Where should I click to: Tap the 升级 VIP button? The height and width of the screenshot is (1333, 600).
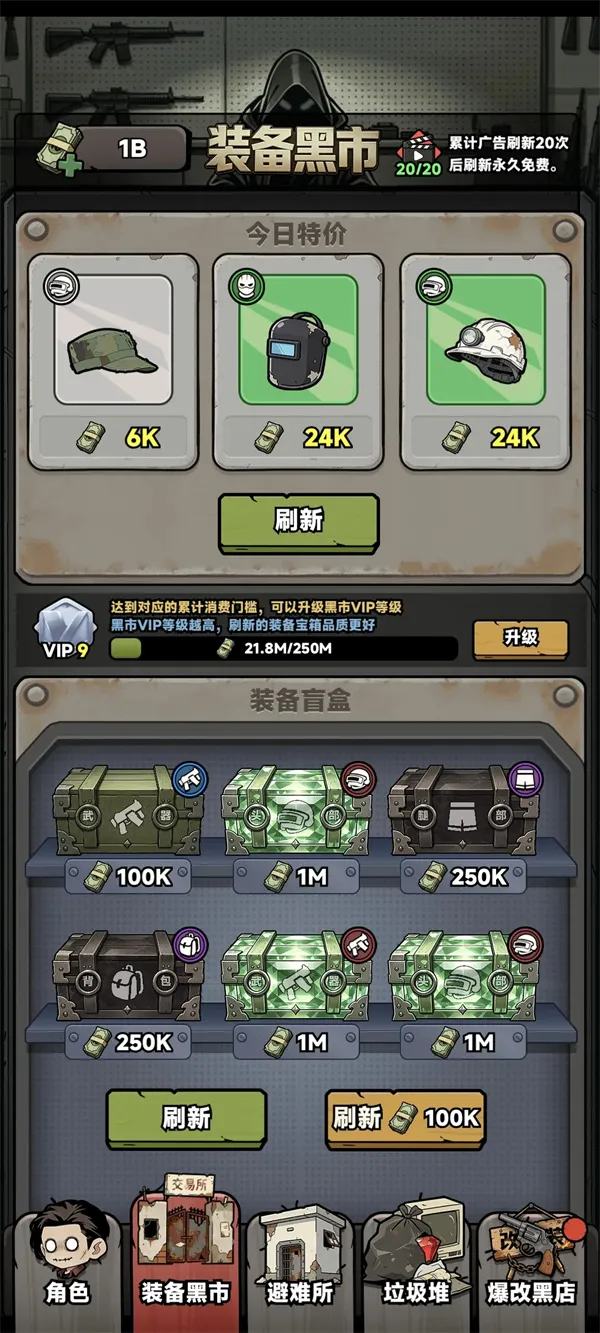(520, 638)
